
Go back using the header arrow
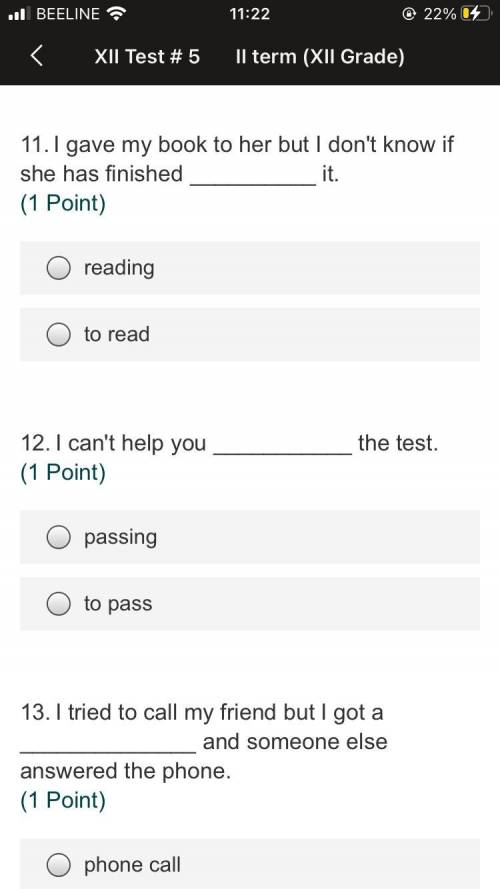point(37,57)
